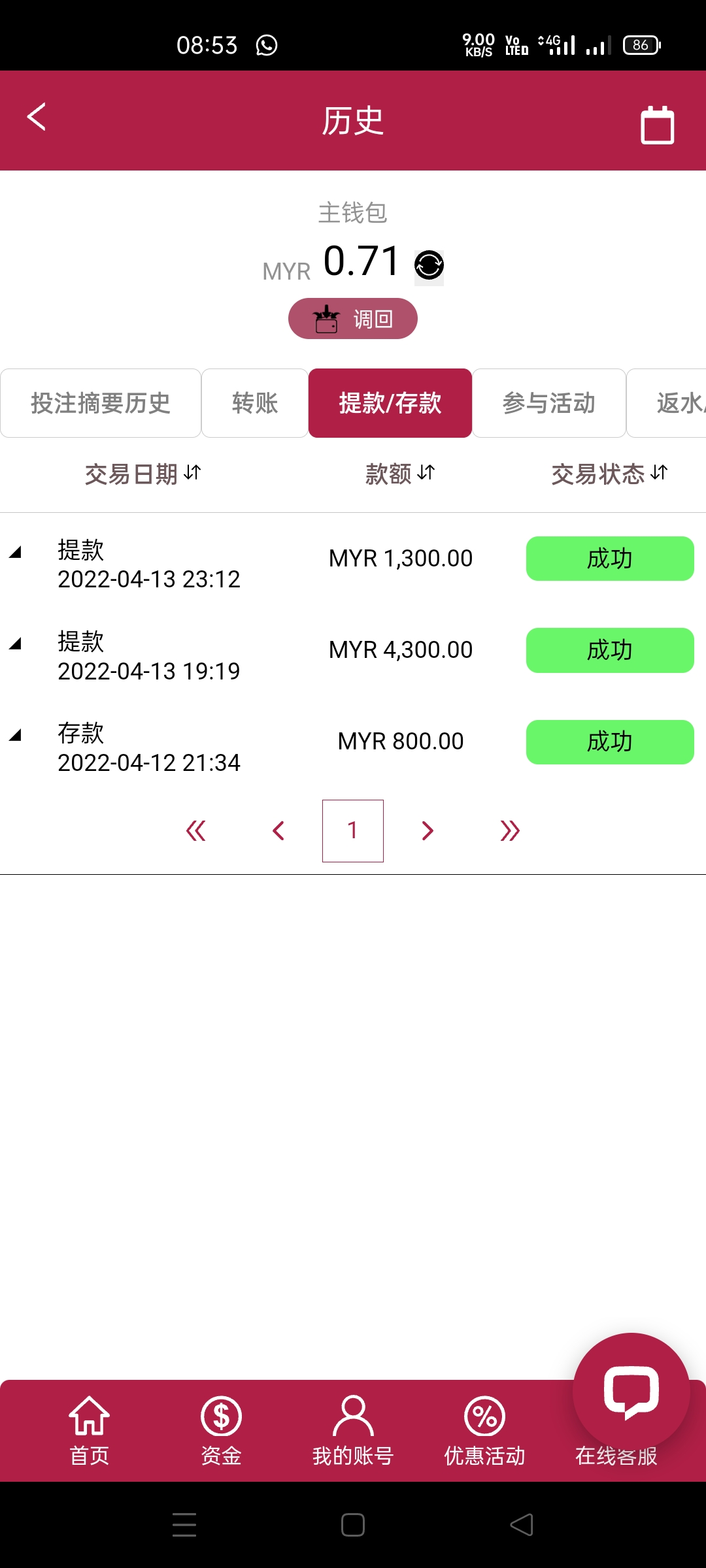Sort records by 款额 amount
This screenshot has width=706, height=1568.
(401, 474)
